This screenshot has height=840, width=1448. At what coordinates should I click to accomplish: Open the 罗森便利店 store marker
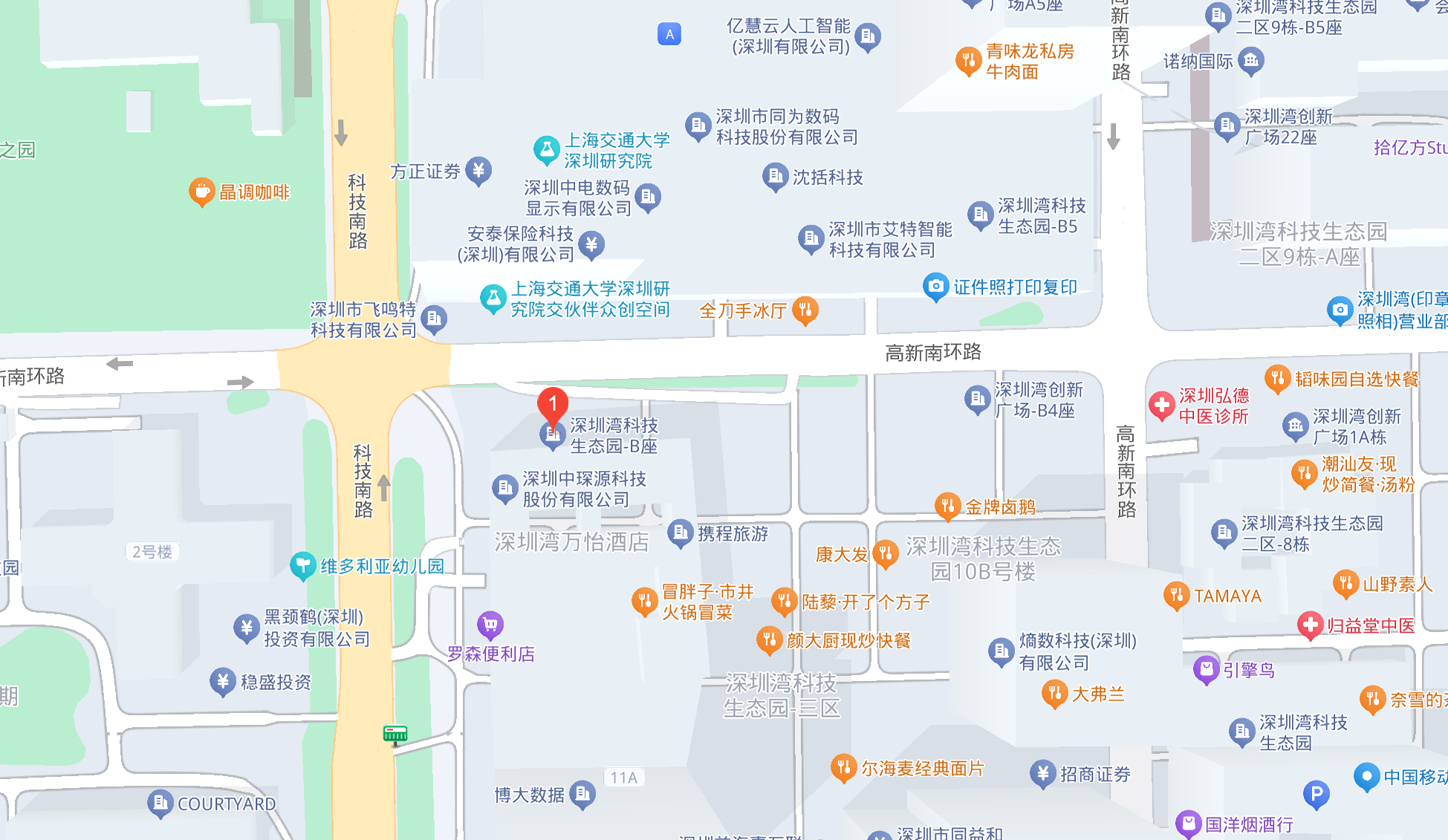[x=490, y=625]
